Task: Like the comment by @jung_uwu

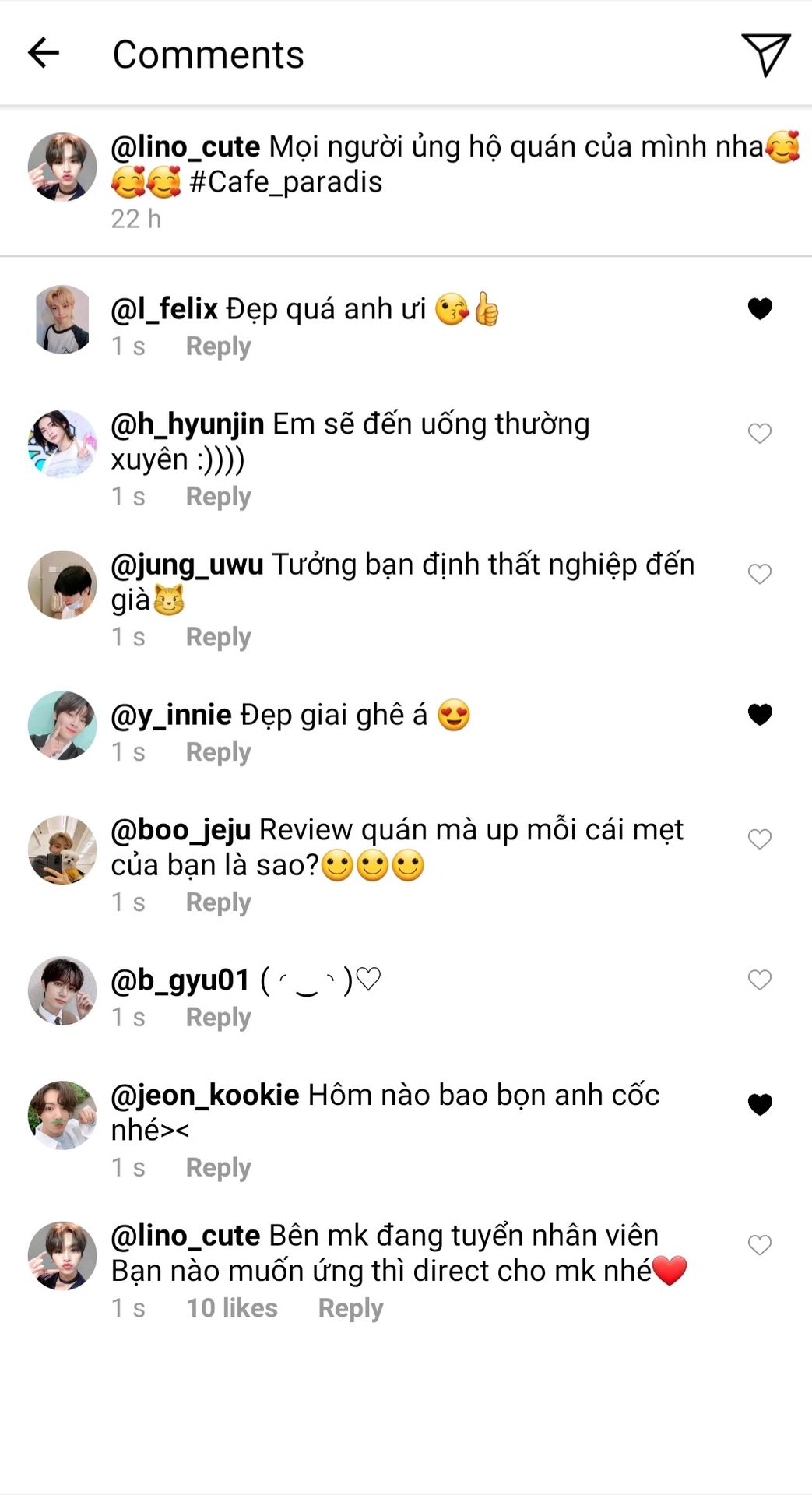Action: point(760,574)
